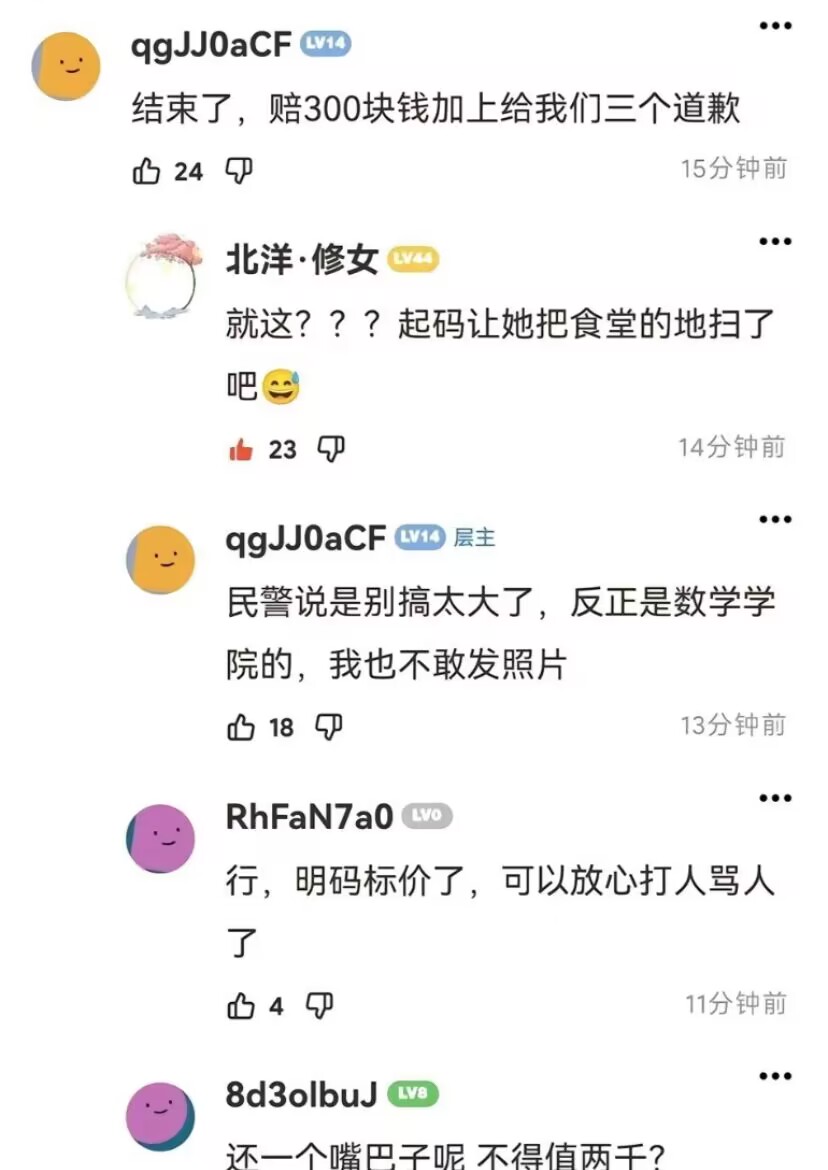828x1170 pixels.
Task: Dislike the comment about 民警
Action: point(331,727)
